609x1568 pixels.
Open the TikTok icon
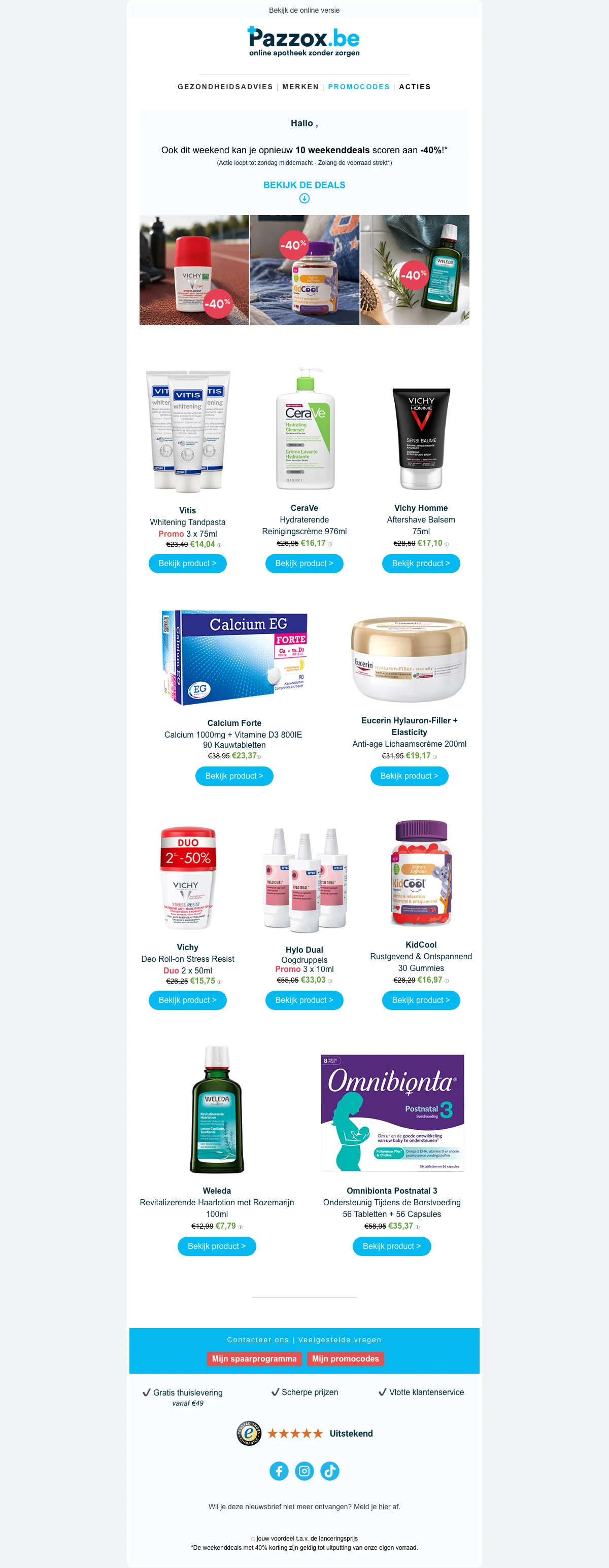(x=330, y=1471)
